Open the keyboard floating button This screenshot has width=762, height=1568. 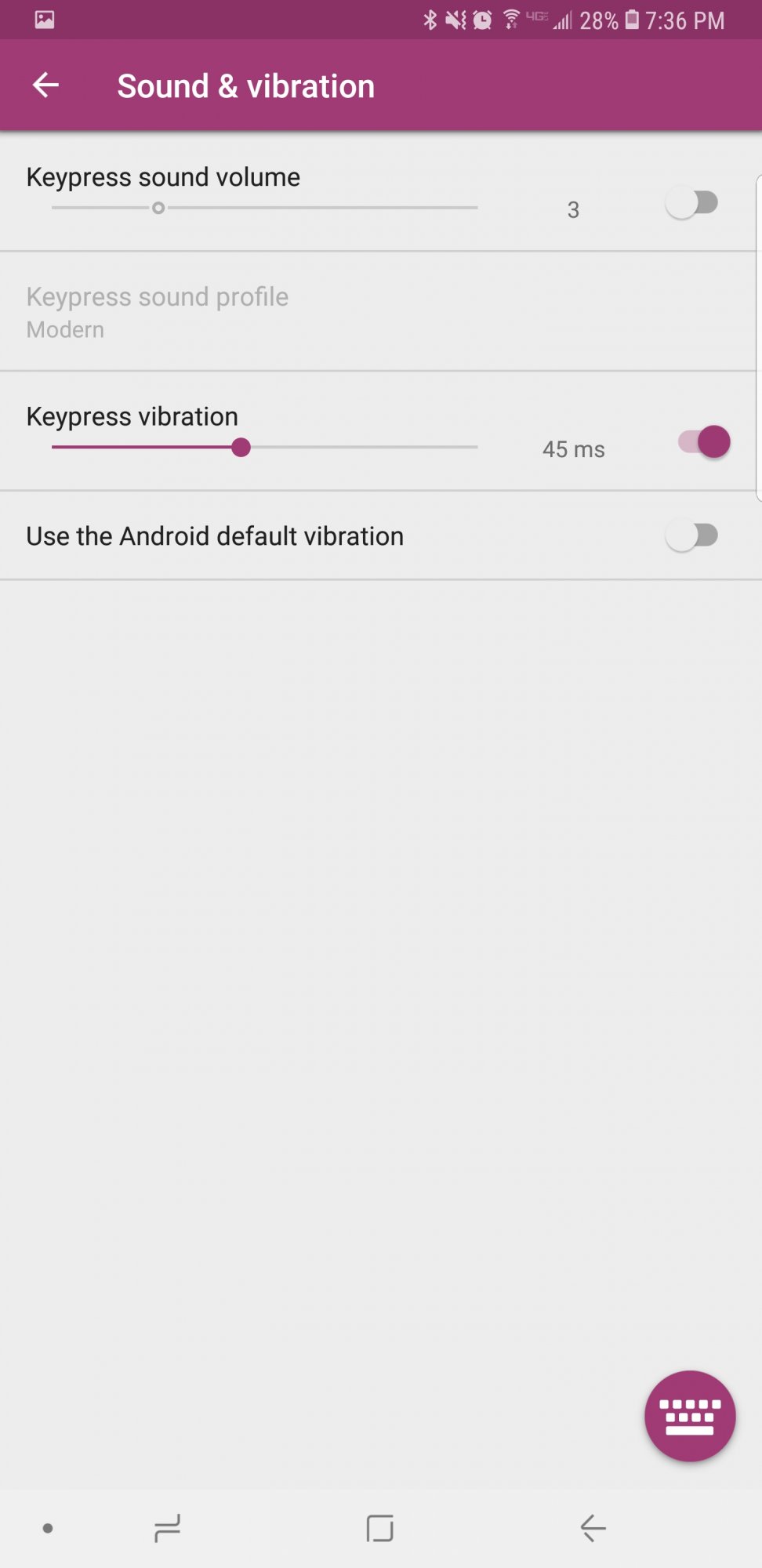[690, 1416]
